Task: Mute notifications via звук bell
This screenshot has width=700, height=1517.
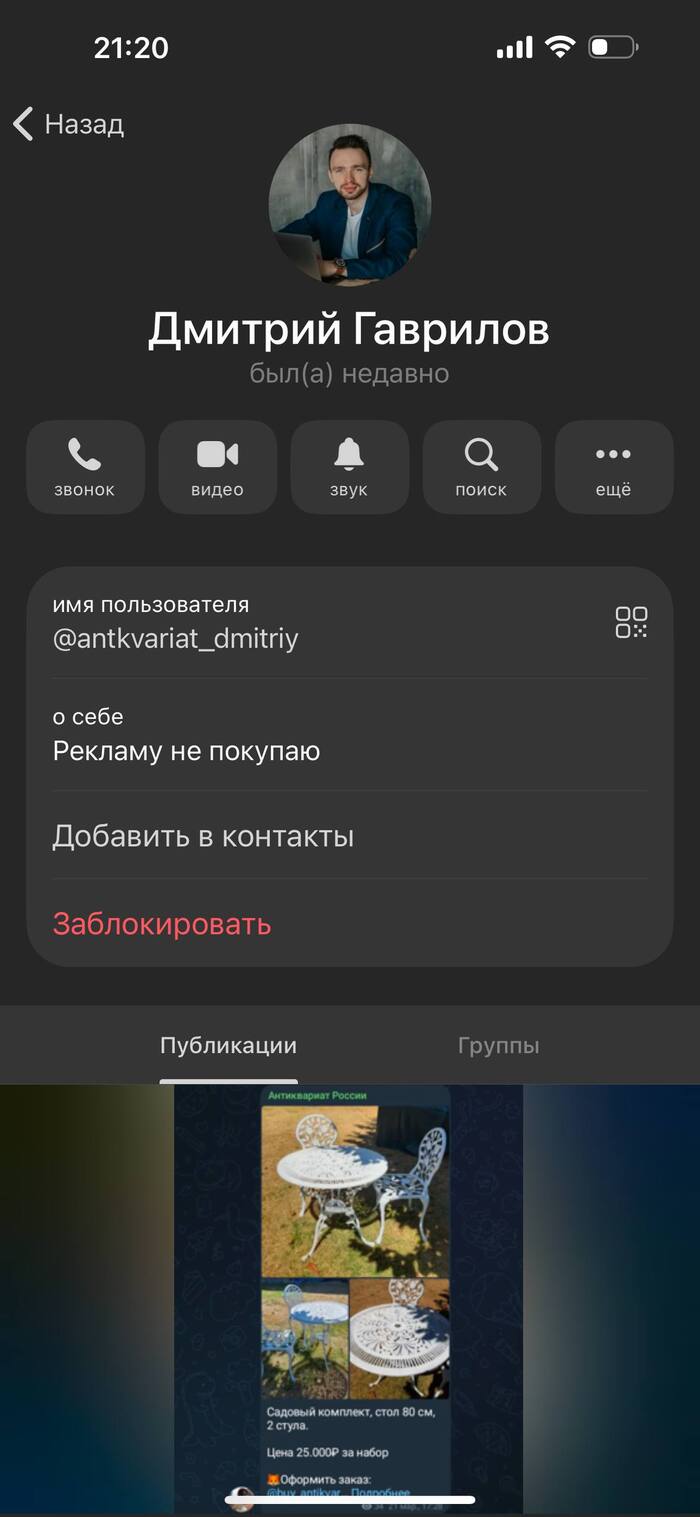Action: pyautogui.click(x=349, y=467)
